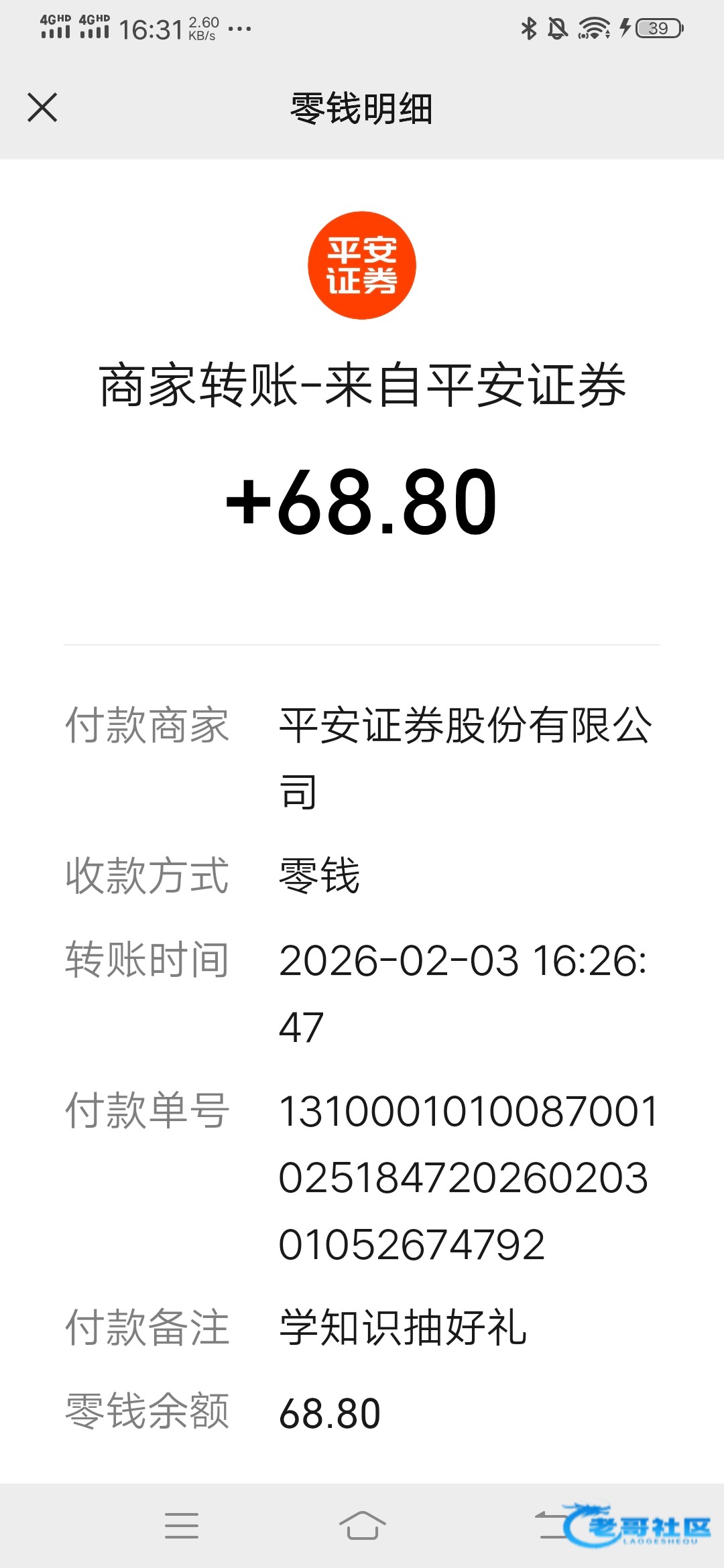
Task: Close the 零钱明细 page
Action: coord(42,107)
